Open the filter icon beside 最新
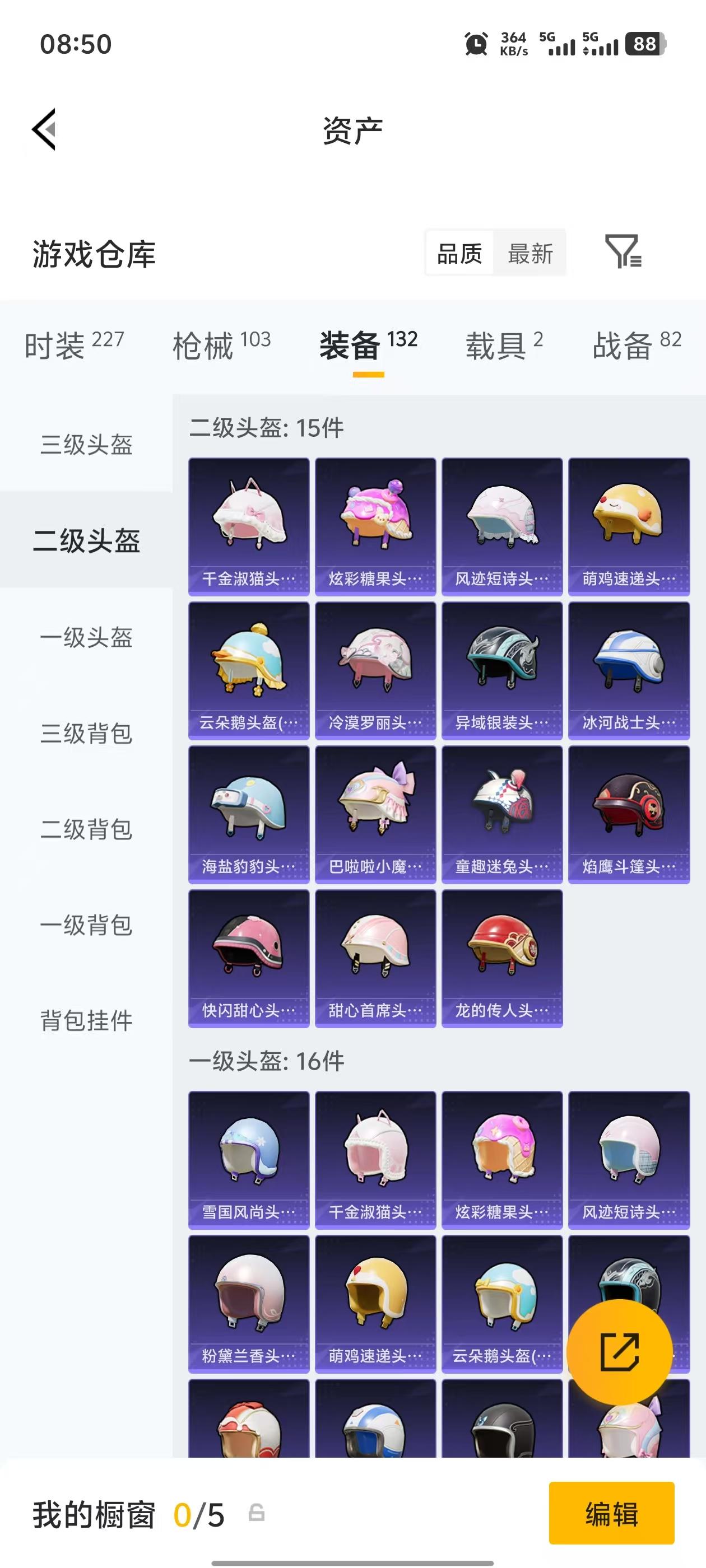This screenshot has width=706, height=1568. point(623,251)
